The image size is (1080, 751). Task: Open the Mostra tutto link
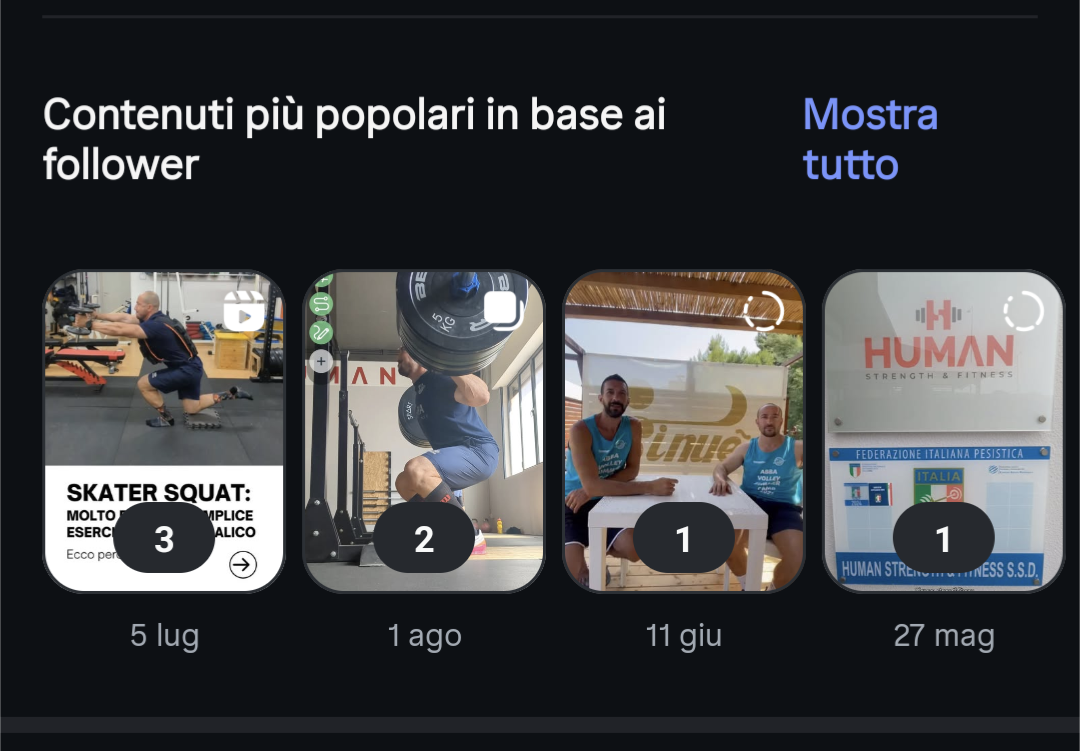click(x=869, y=139)
